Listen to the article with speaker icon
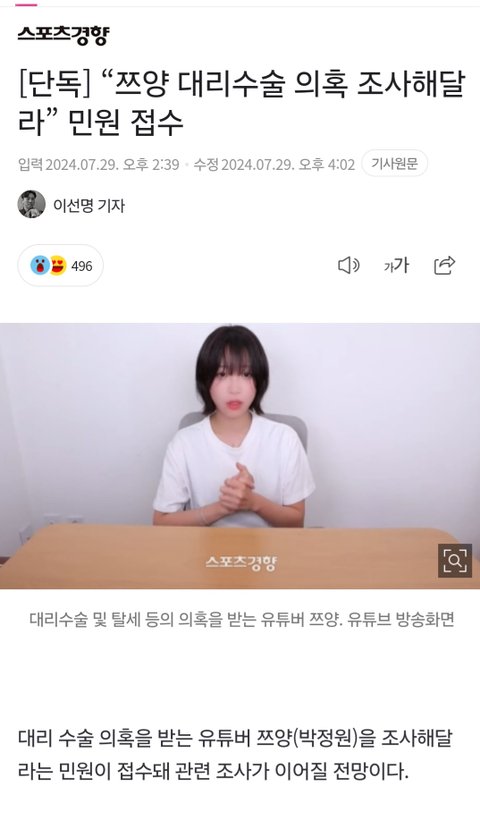Image resolution: width=480 pixels, height=820 pixels. coord(349,266)
